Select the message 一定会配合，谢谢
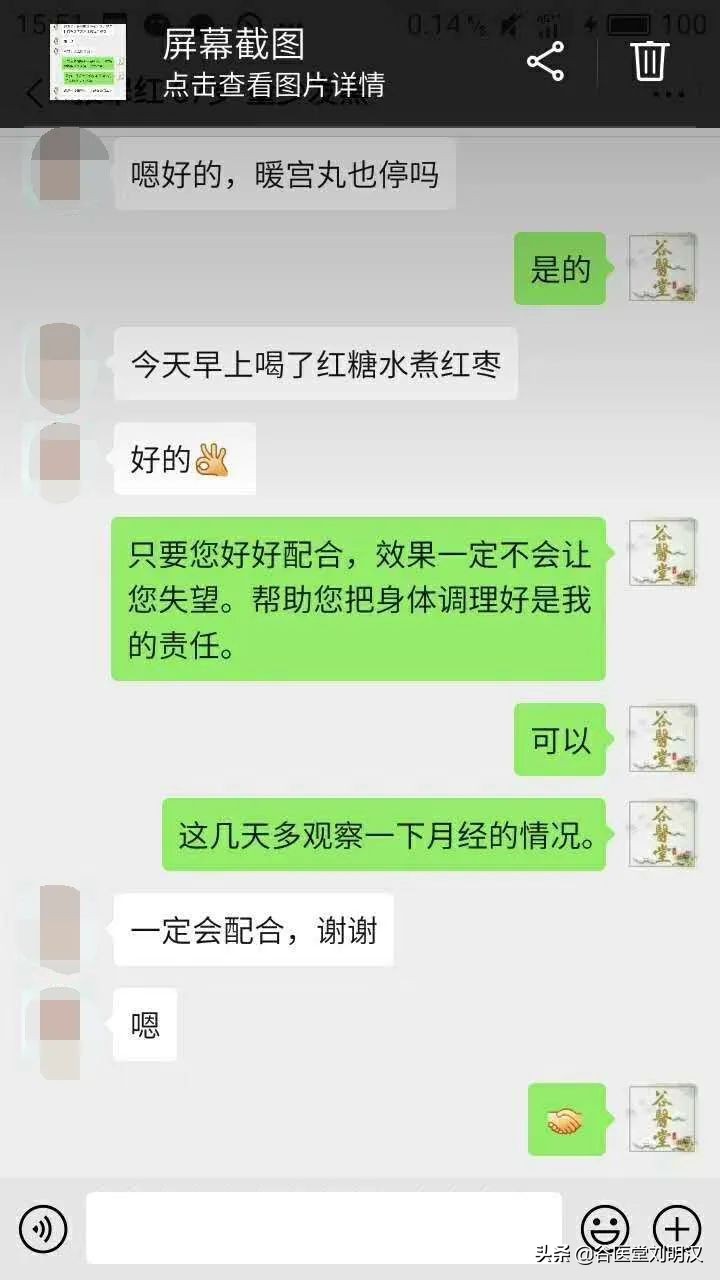The height and width of the screenshot is (1280, 720). (x=253, y=930)
